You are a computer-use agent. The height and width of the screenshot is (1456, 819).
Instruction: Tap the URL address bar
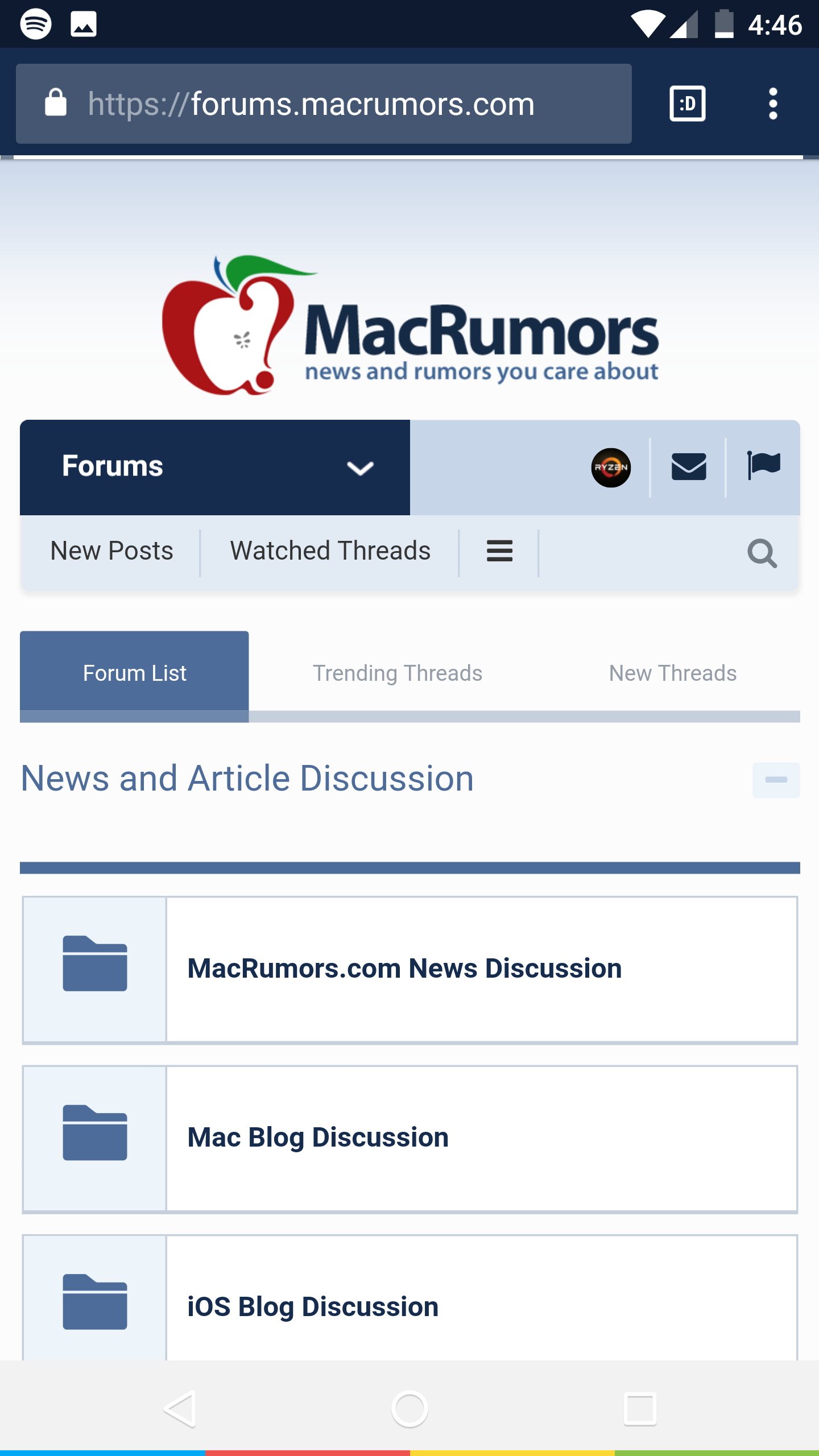point(323,104)
